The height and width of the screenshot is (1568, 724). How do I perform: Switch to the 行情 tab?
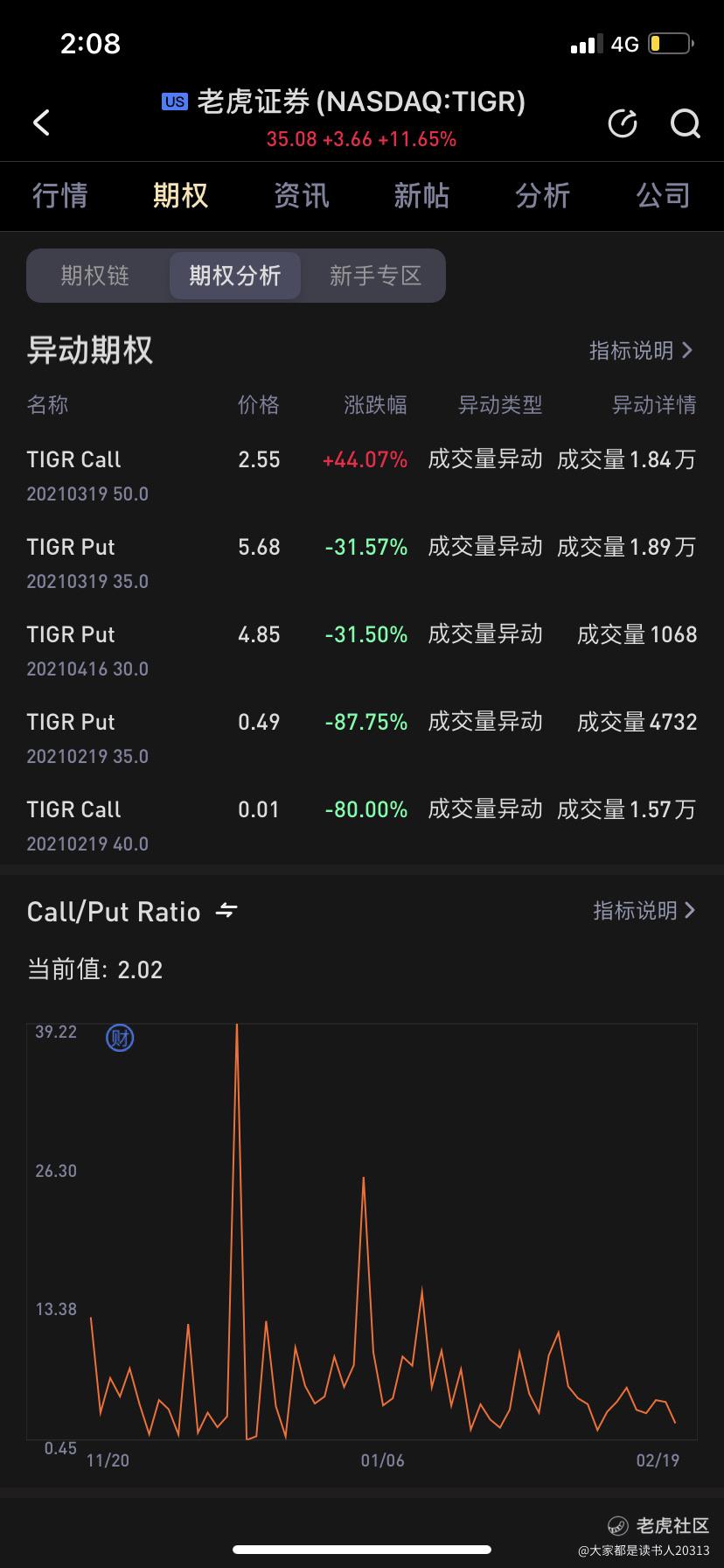coord(60,195)
